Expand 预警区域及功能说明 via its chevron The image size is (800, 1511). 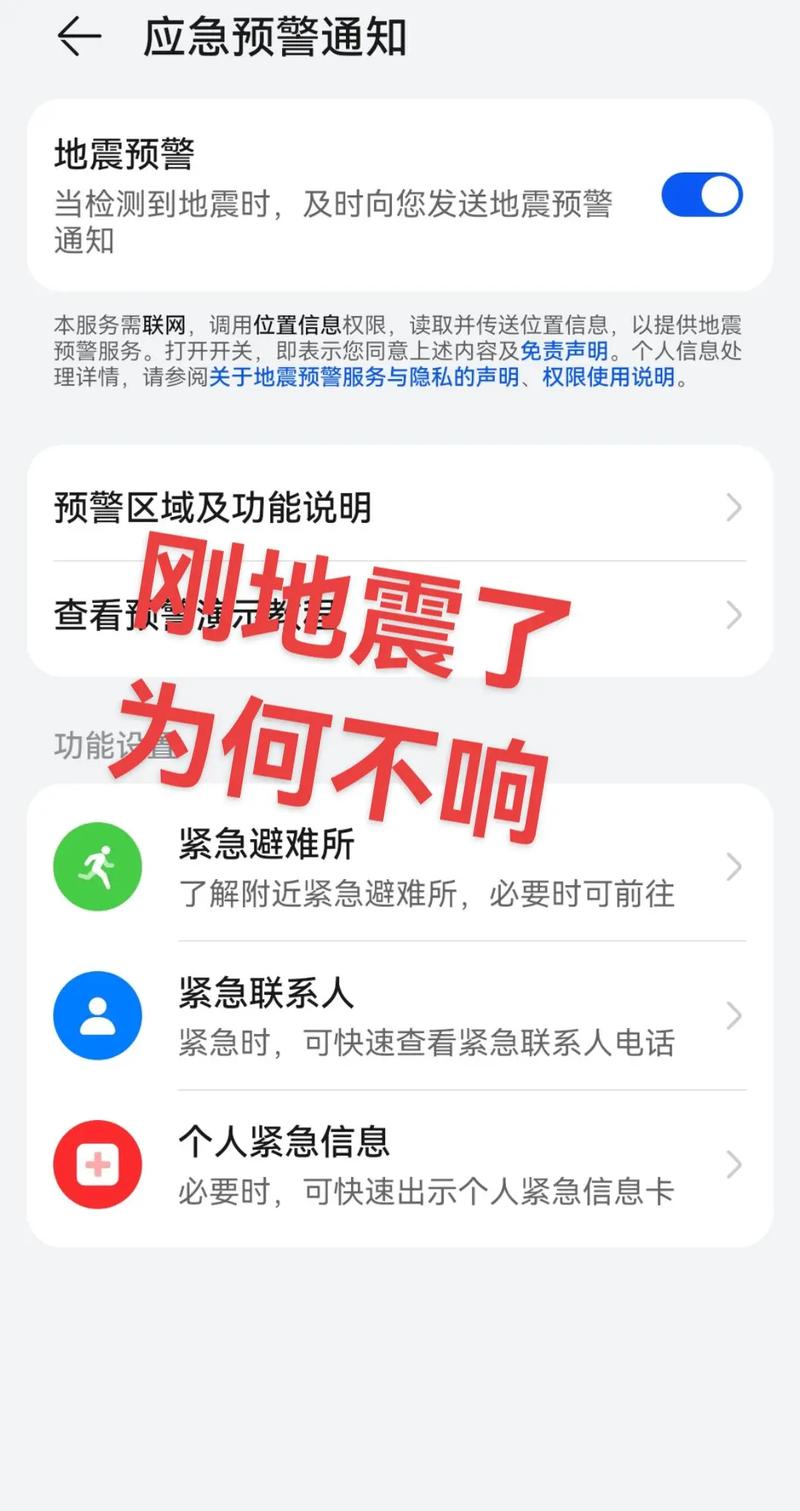(x=731, y=508)
